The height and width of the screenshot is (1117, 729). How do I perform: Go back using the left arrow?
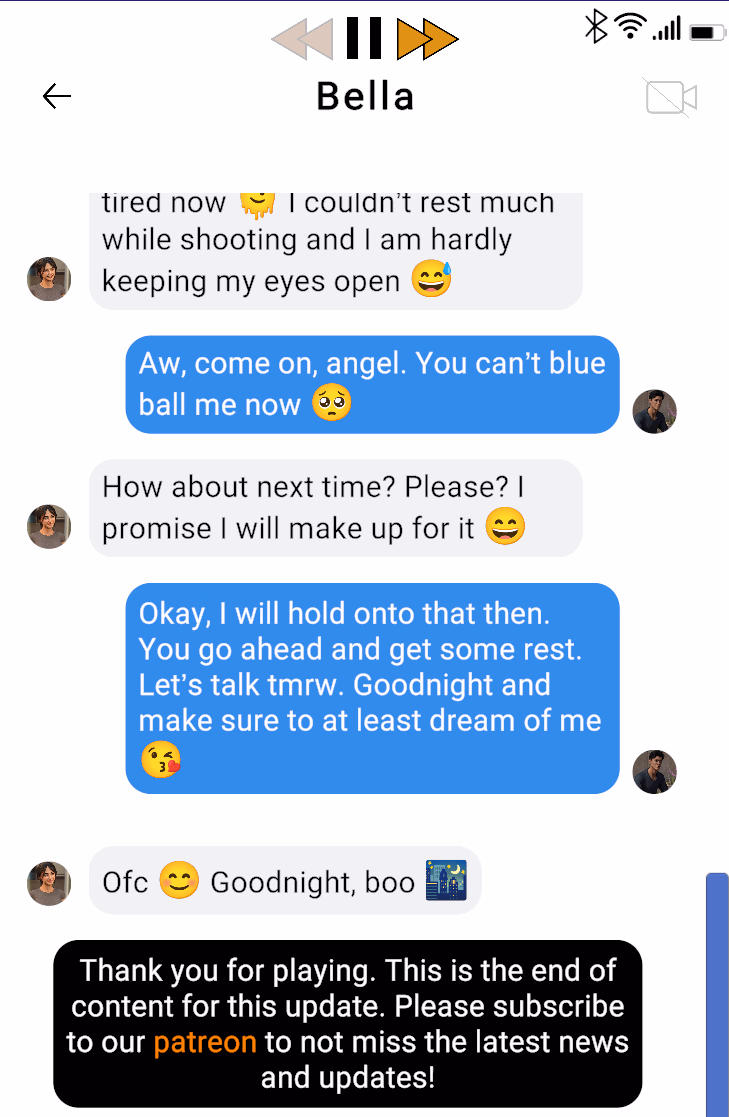[x=57, y=96]
